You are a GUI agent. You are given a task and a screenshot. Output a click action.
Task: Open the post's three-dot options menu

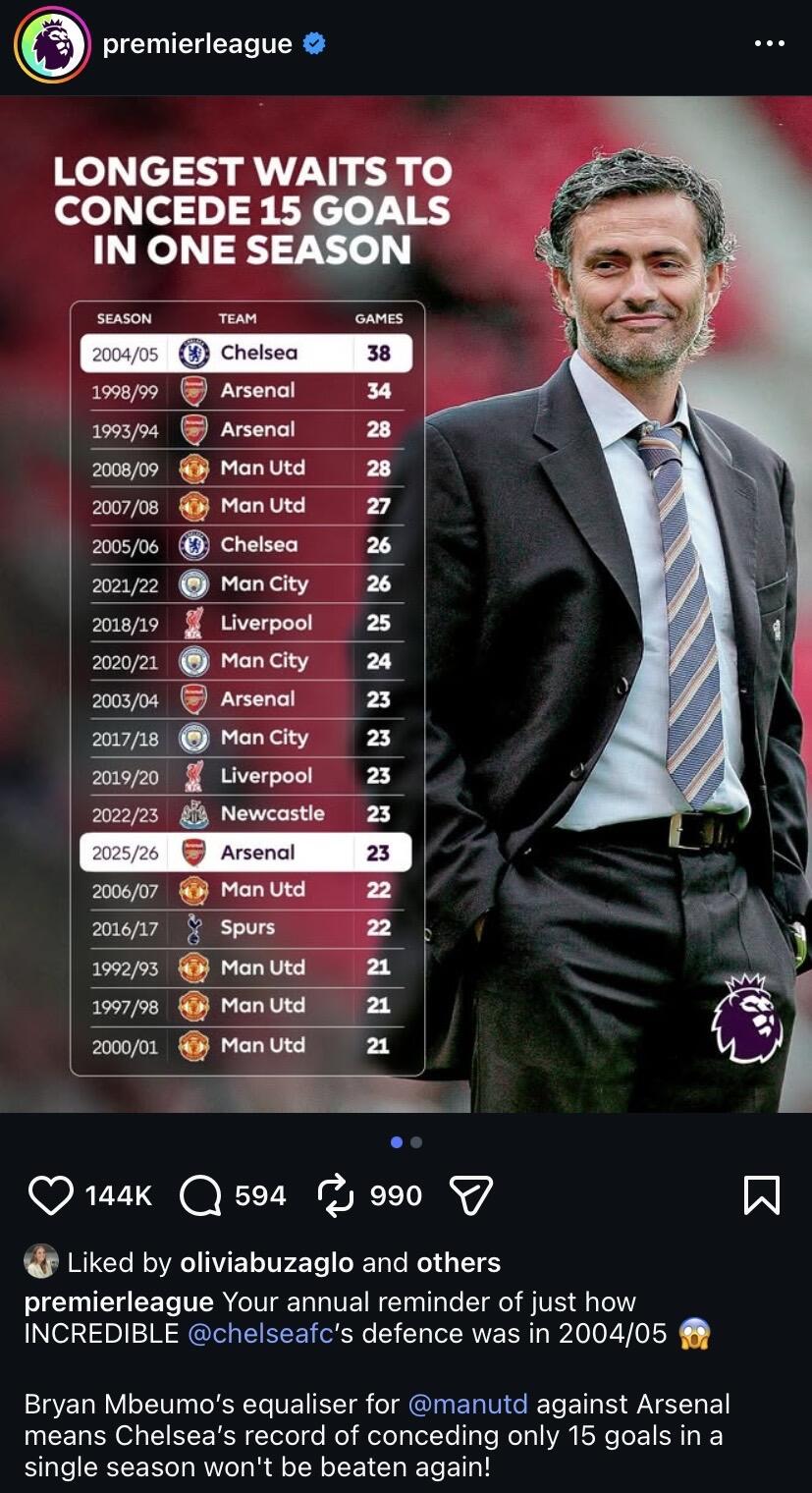769,43
